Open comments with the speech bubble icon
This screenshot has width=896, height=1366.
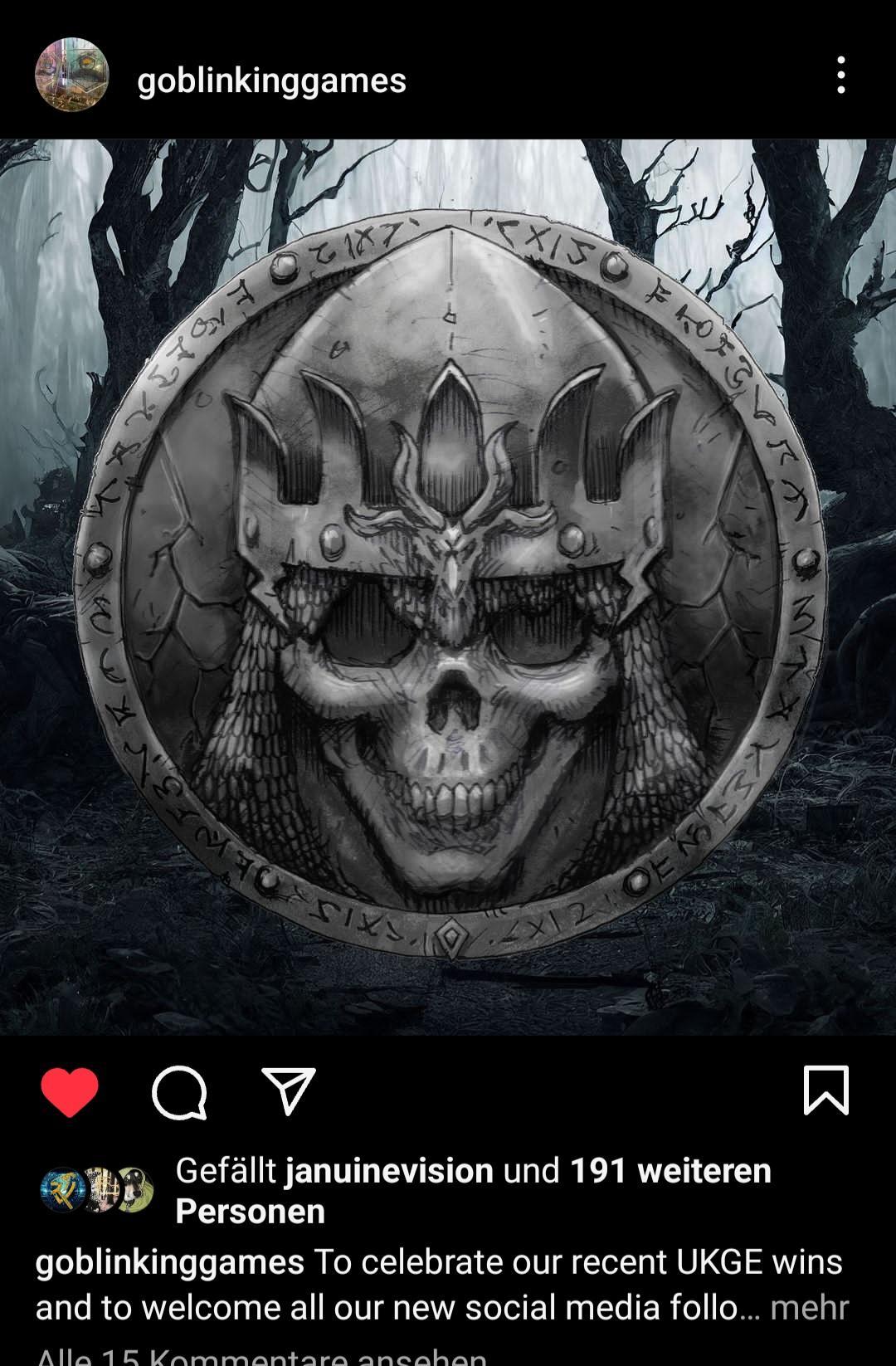coord(179,1092)
